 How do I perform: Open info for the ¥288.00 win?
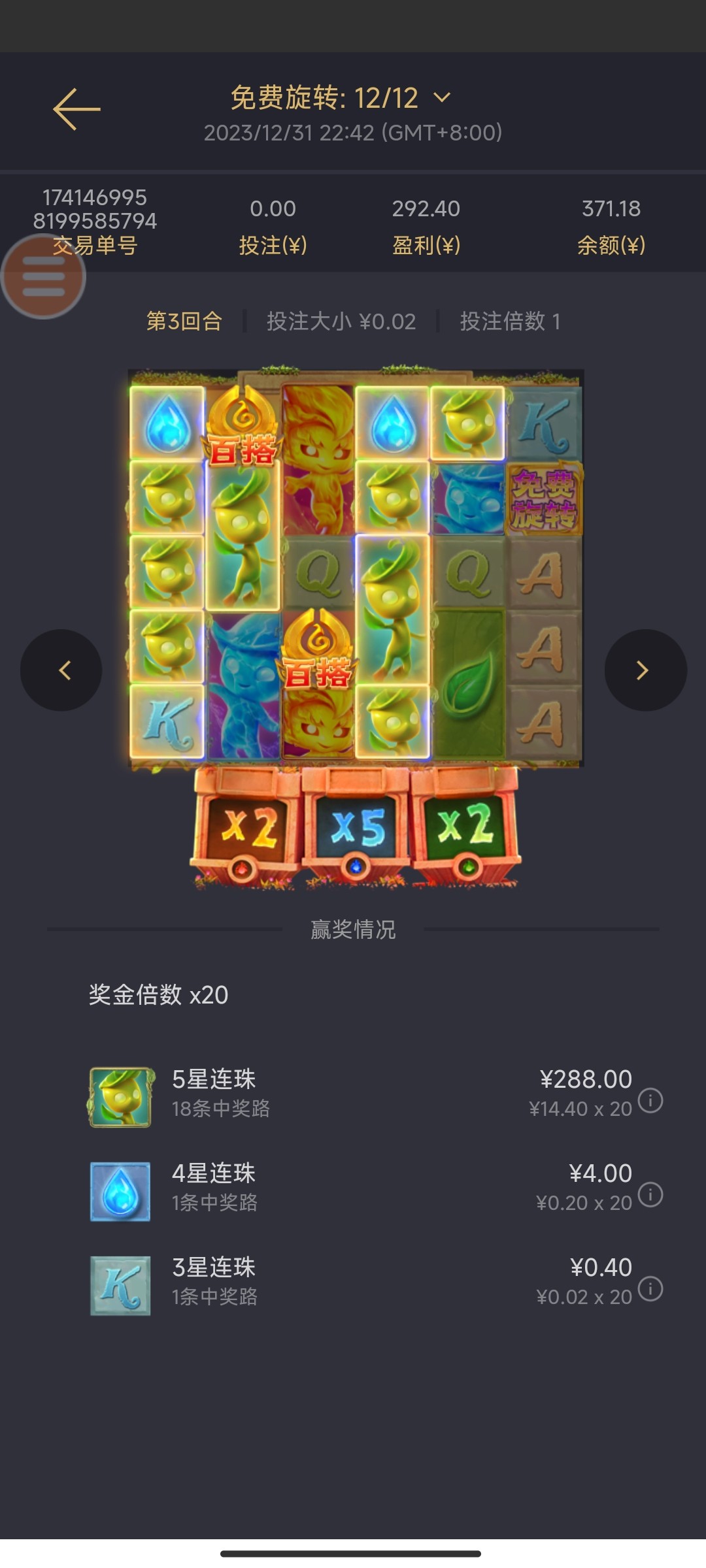point(650,1101)
